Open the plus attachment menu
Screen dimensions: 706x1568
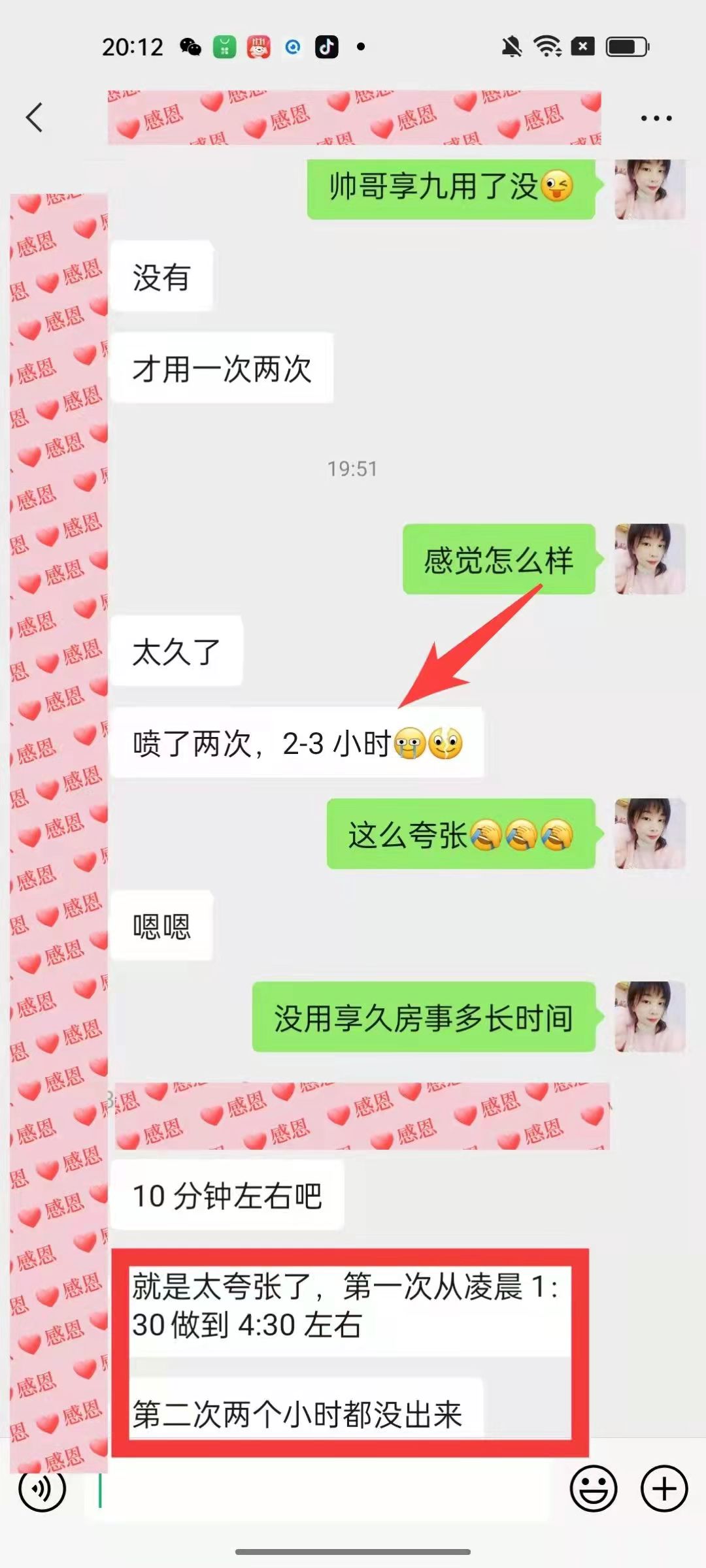[x=664, y=1489]
